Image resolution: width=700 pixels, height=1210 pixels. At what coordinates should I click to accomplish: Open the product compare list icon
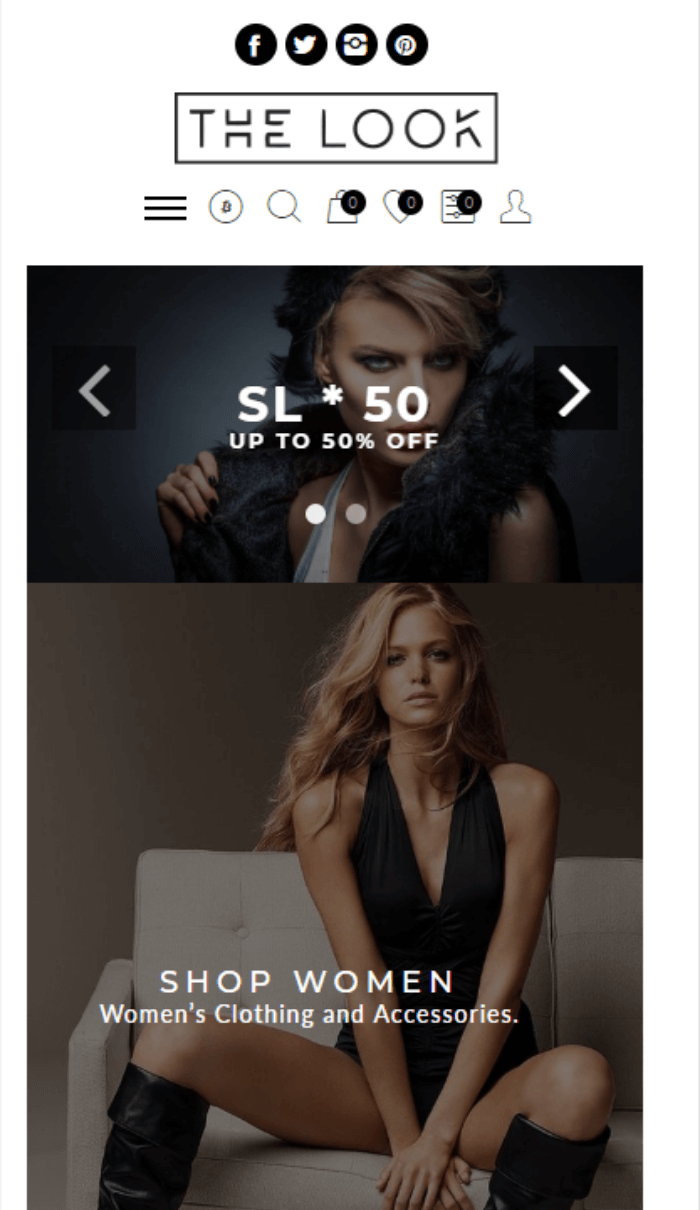pos(458,208)
